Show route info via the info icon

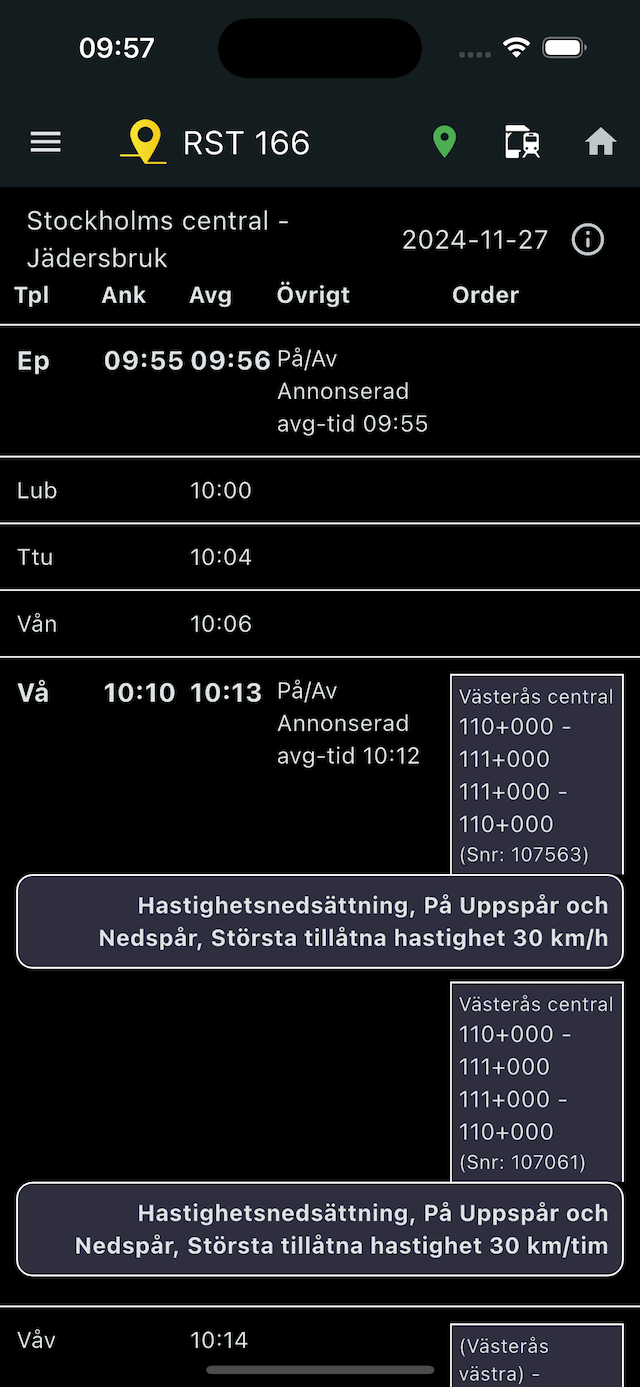588,240
